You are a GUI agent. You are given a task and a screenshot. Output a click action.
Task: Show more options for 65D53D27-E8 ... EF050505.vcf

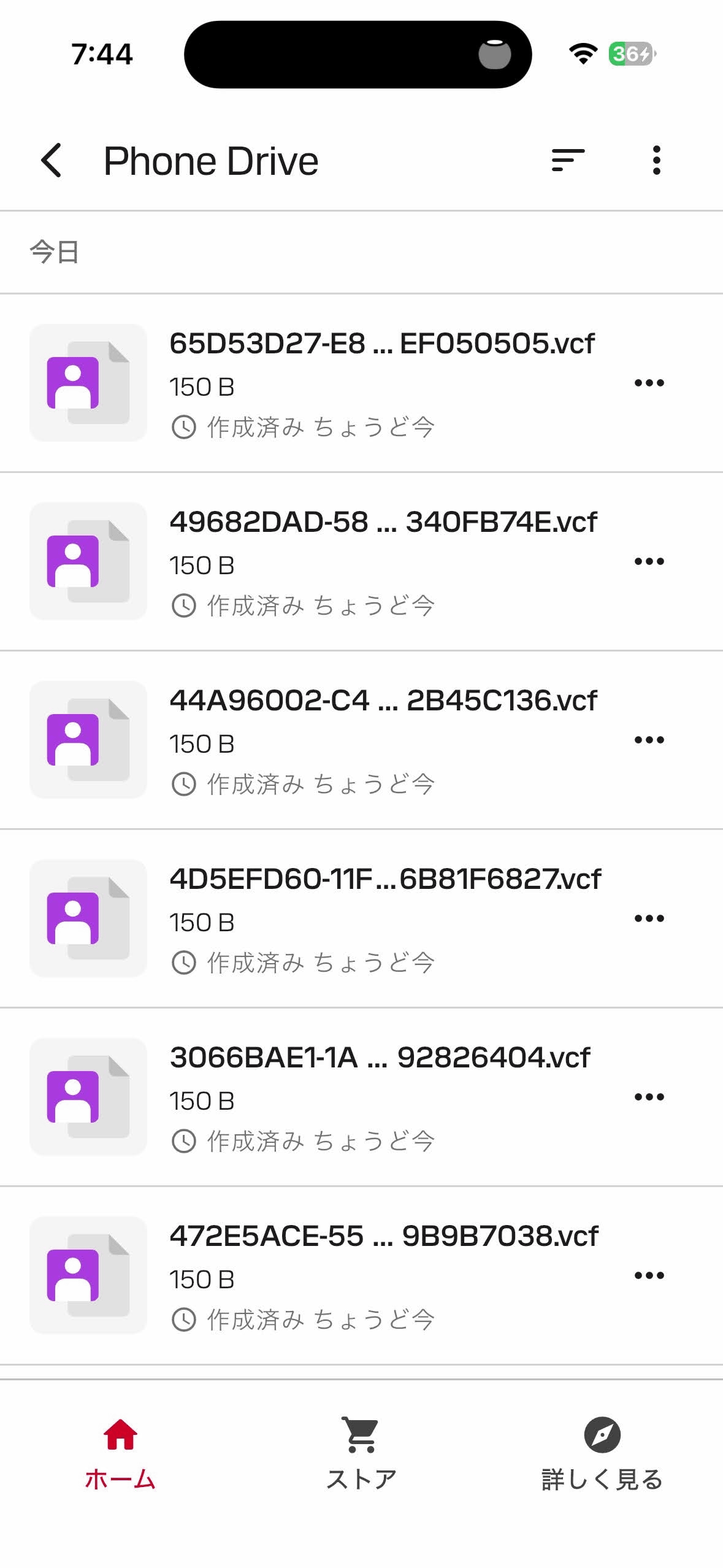[x=649, y=383]
